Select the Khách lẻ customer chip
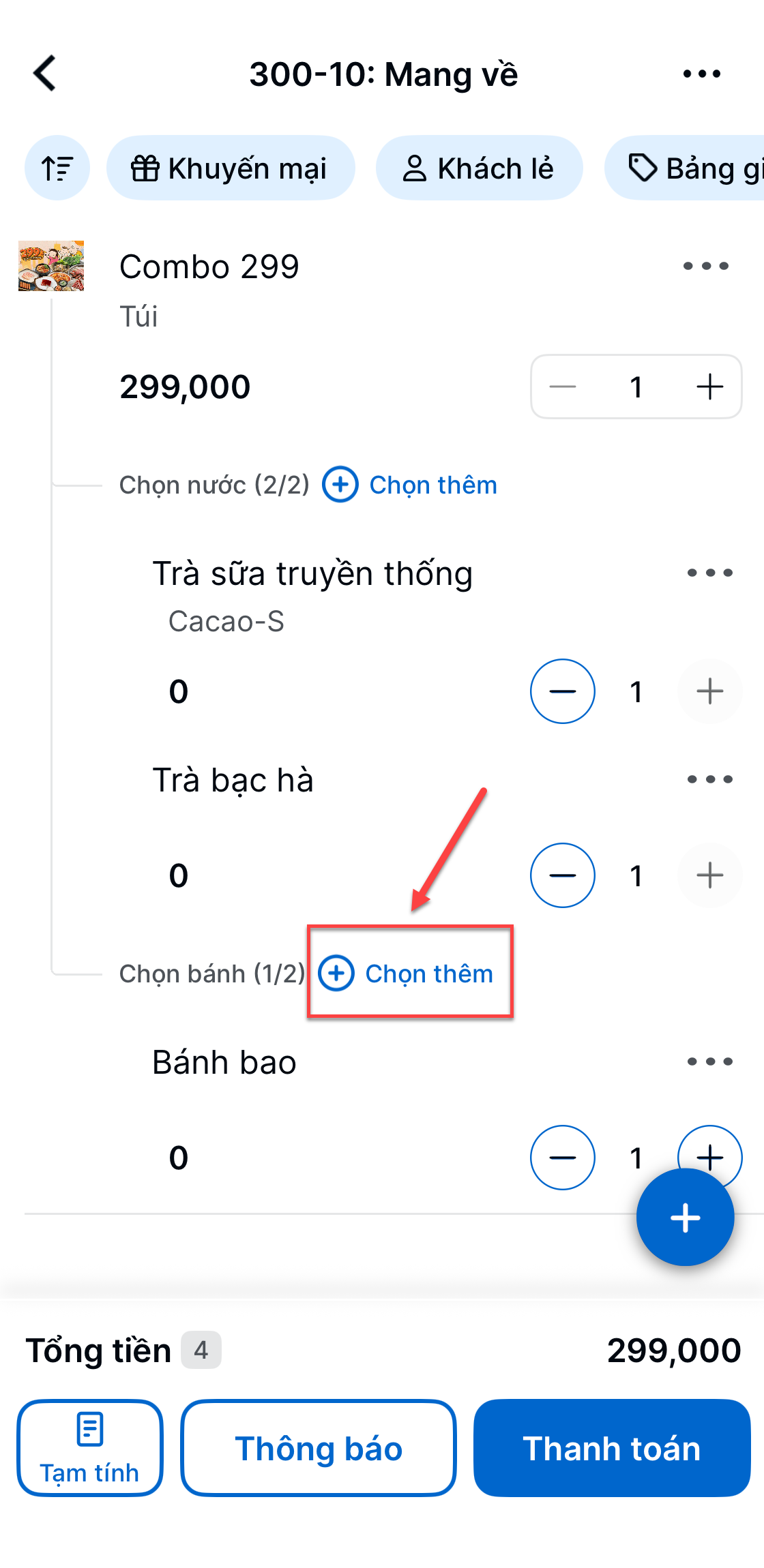Image resolution: width=764 pixels, height=1568 pixels. tap(479, 168)
